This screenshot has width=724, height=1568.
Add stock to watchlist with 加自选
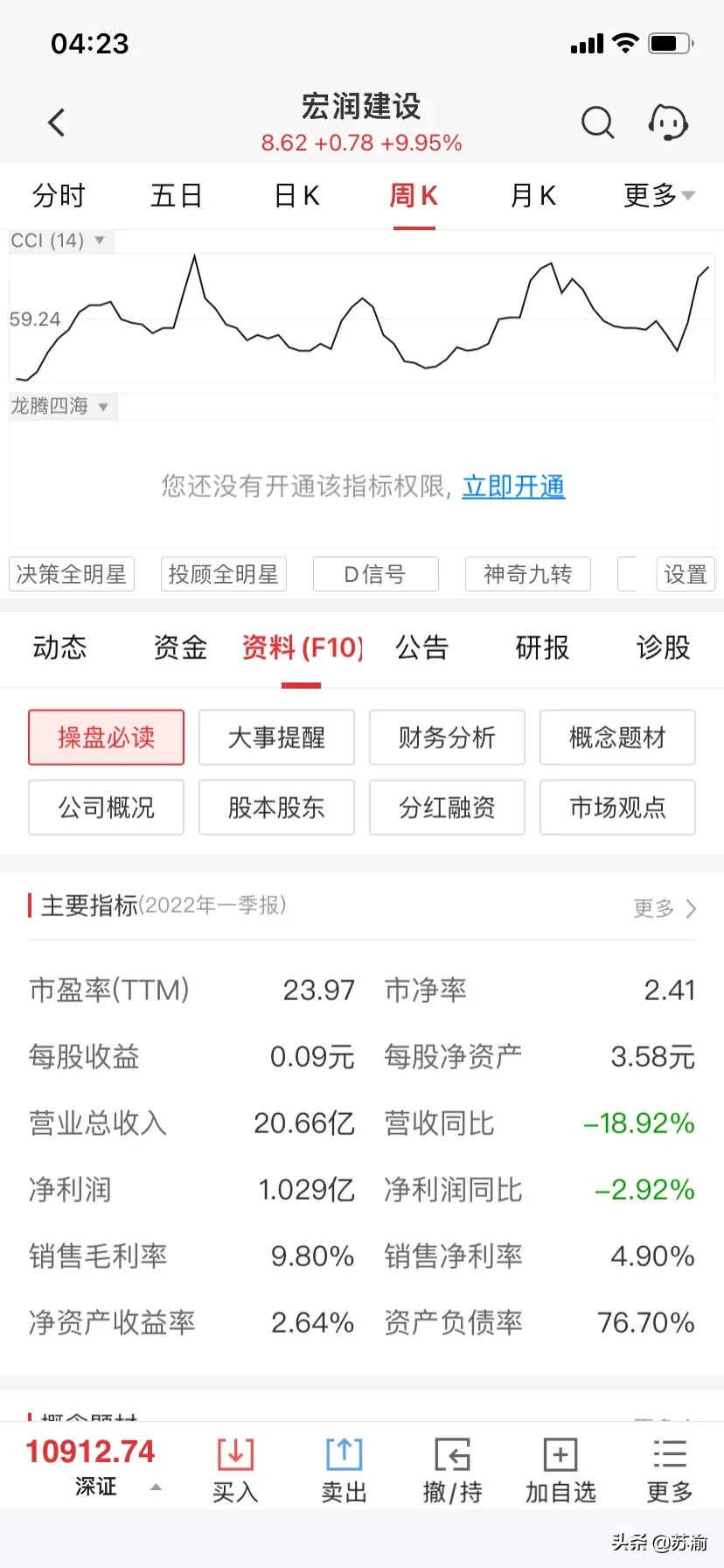(x=560, y=1470)
